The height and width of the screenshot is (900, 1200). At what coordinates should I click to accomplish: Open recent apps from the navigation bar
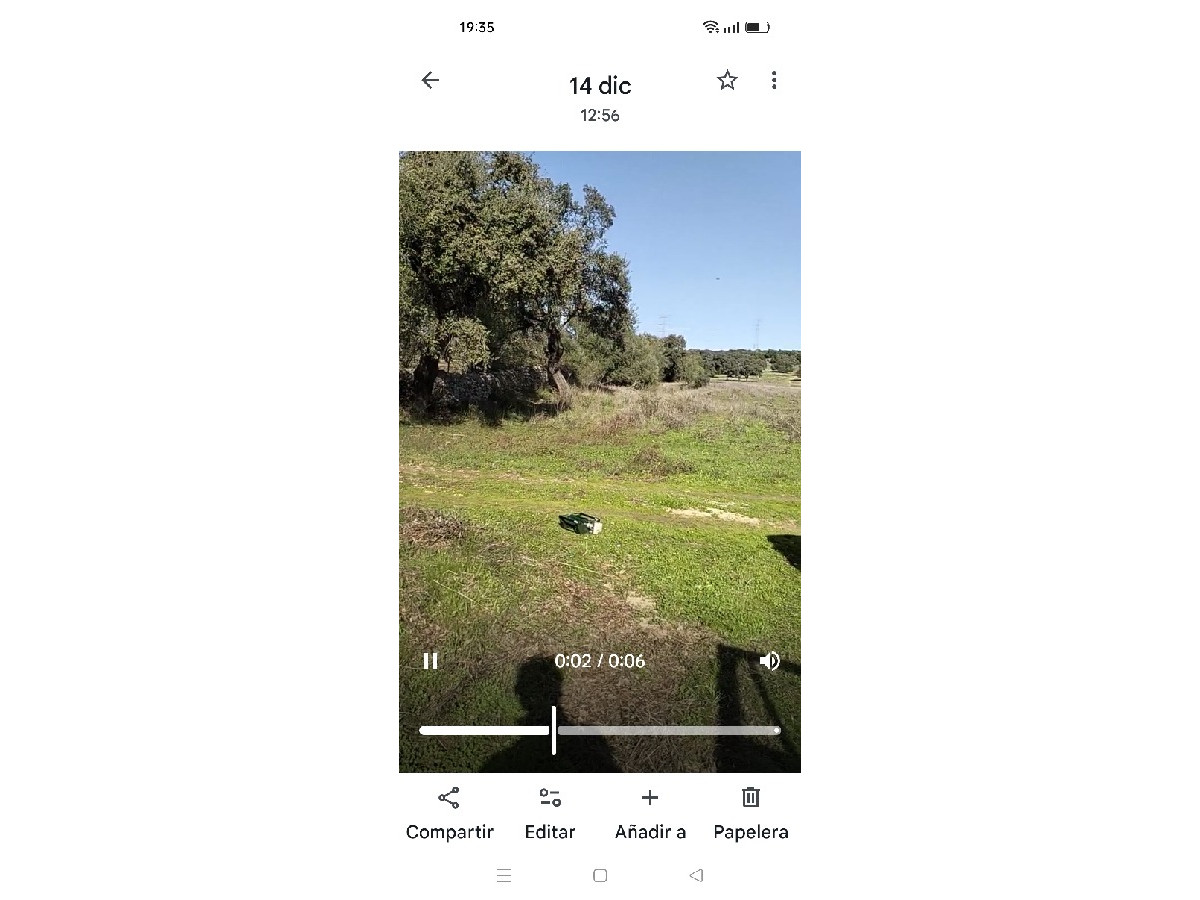click(504, 875)
